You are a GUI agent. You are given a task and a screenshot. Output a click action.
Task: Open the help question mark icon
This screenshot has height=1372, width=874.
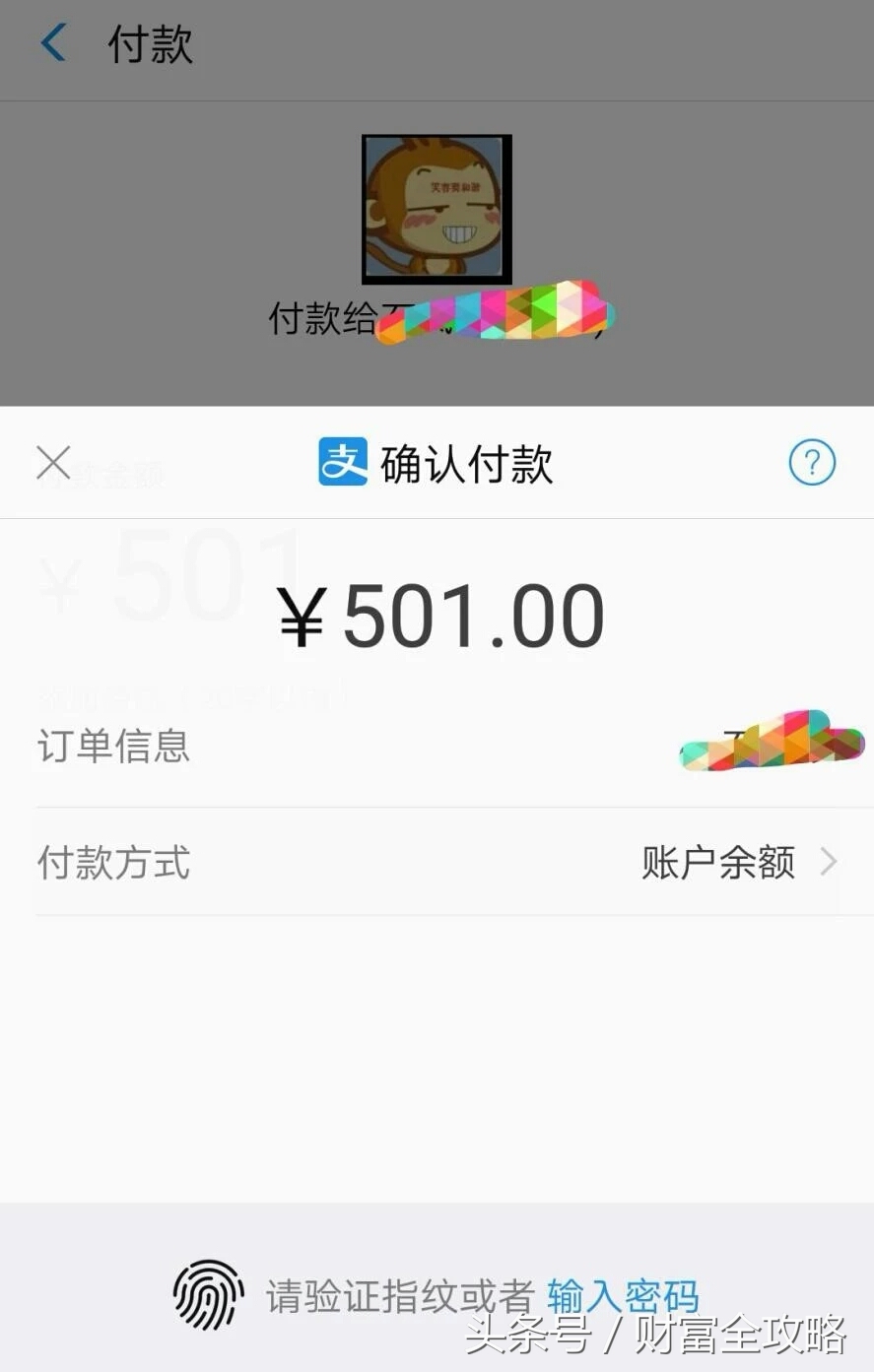[x=811, y=463]
